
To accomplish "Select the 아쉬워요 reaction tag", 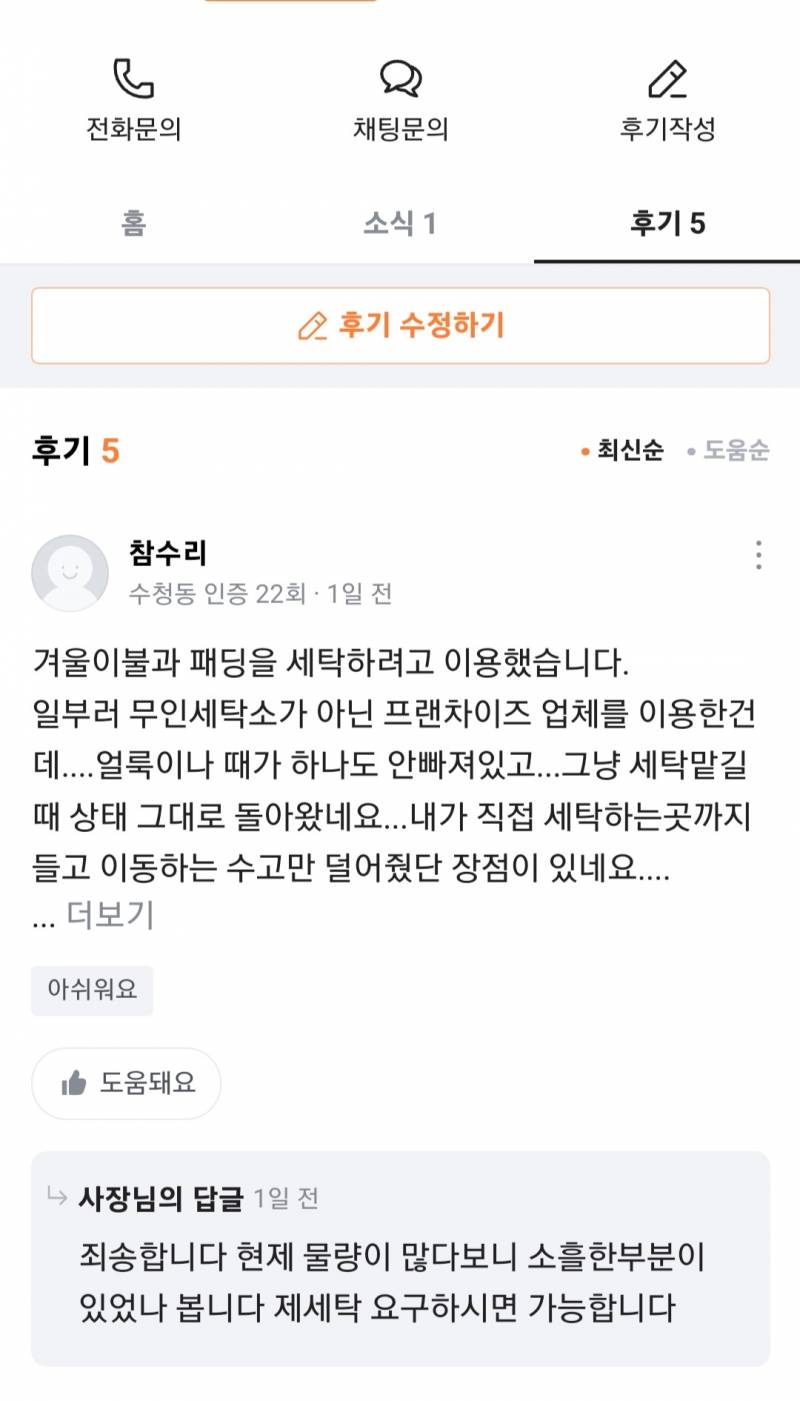I will tap(92, 990).
